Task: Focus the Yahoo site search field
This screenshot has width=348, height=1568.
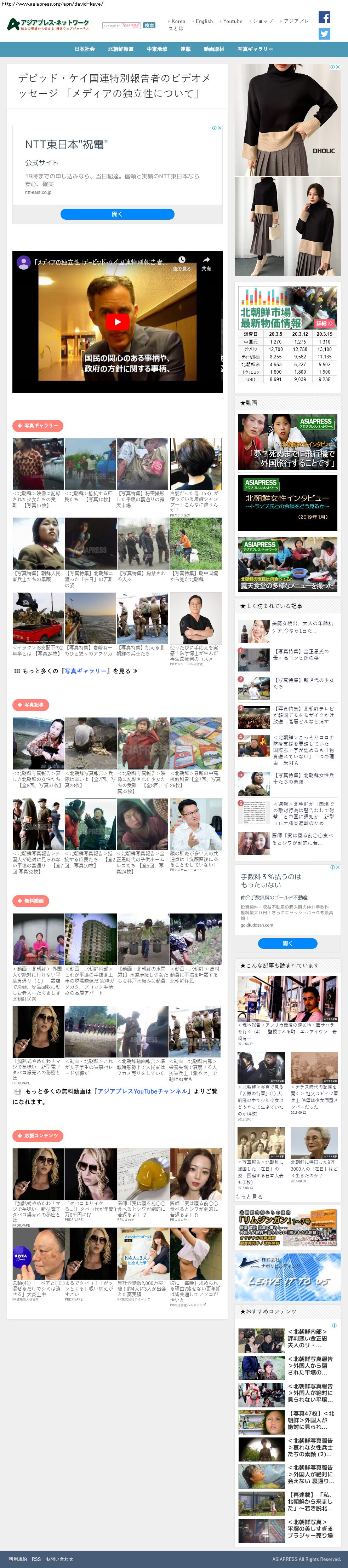Action: pos(121,25)
